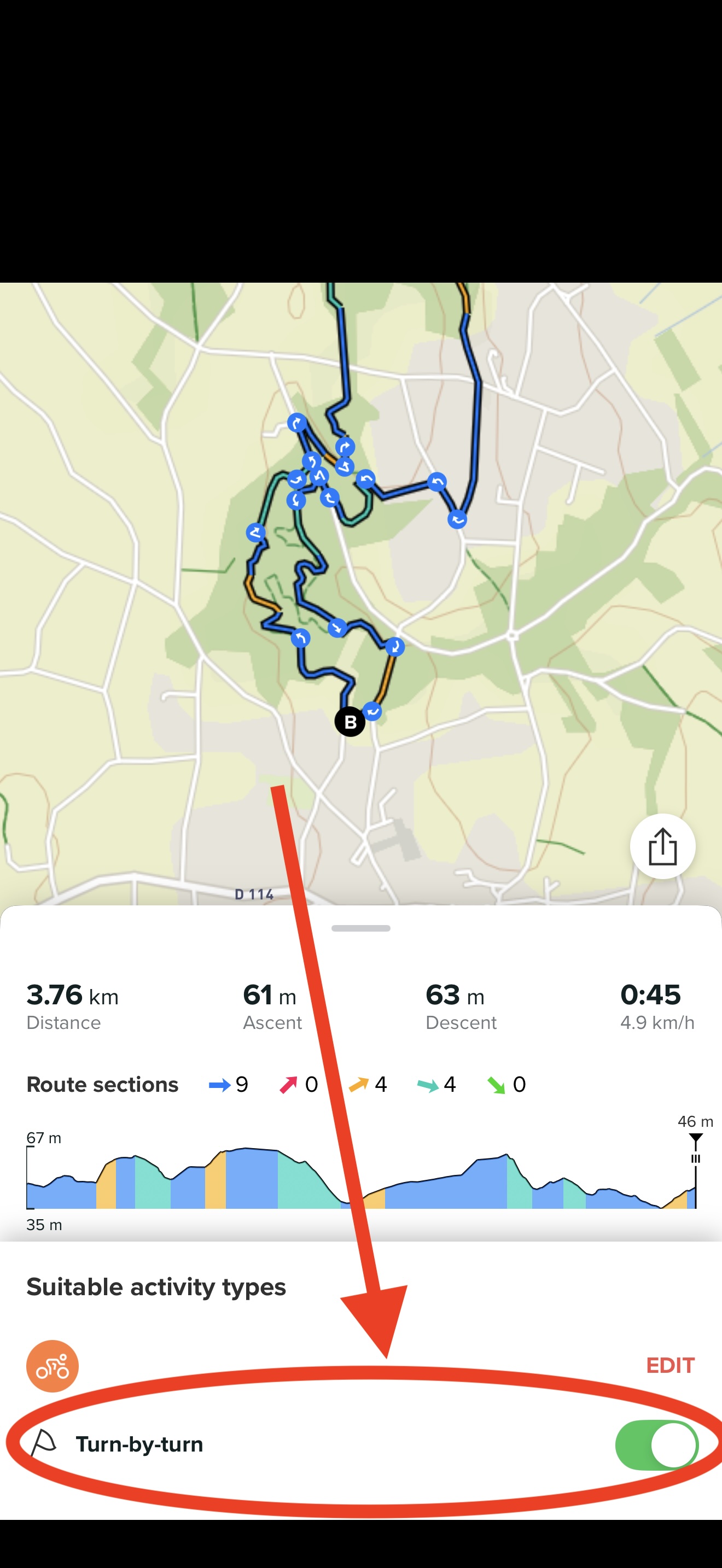Tap the sheet handle above route stats
722x1568 pixels.
[x=361, y=928]
